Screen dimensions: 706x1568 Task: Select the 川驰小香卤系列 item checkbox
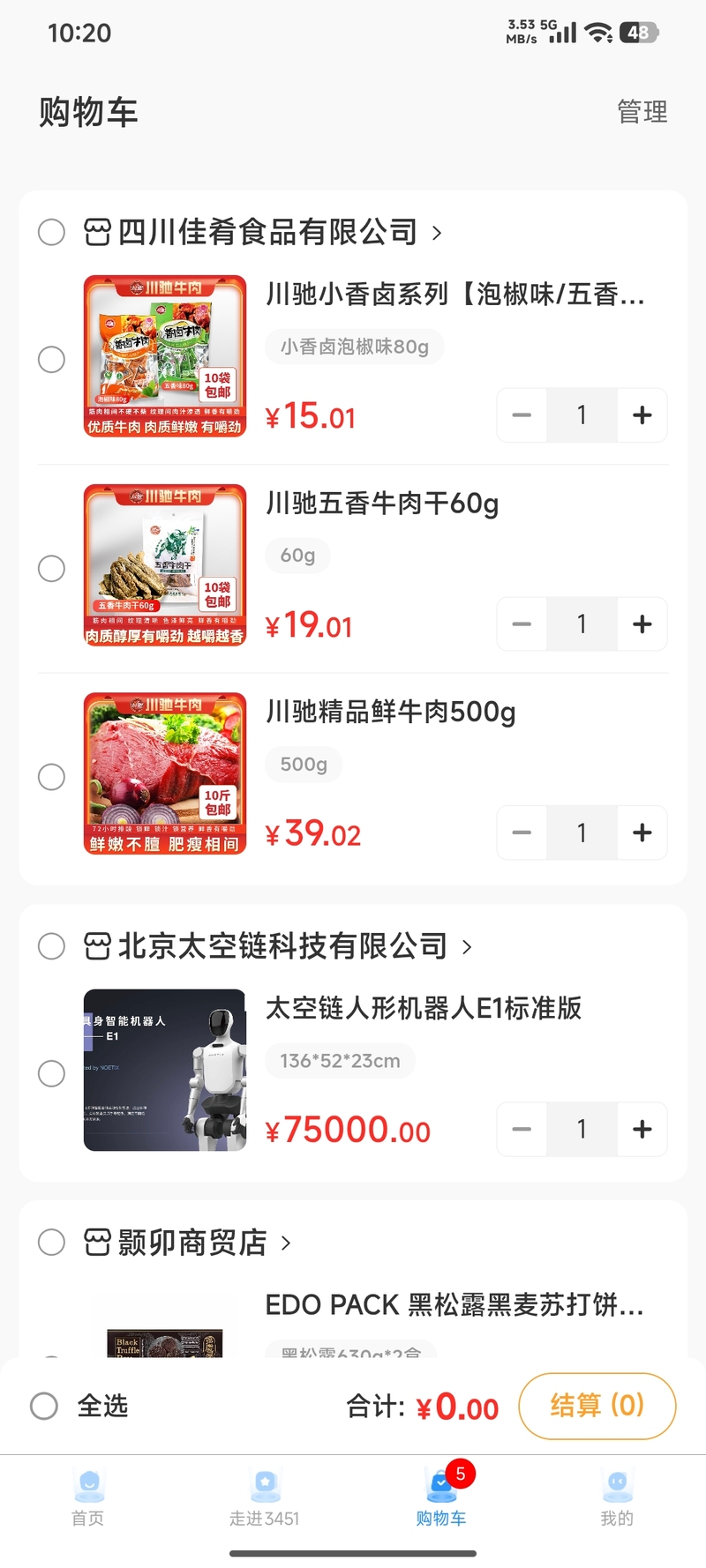point(52,360)
